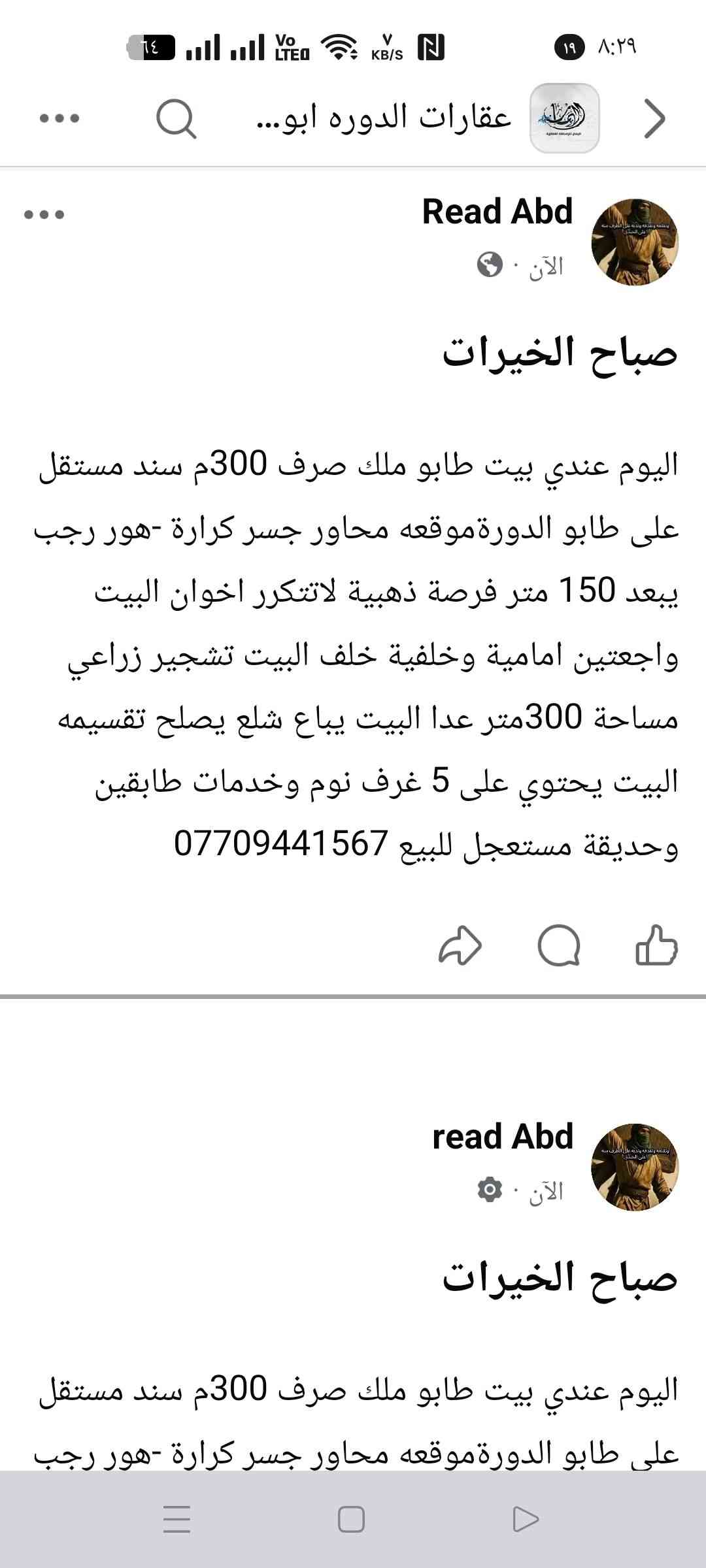Open Read Abd's profile from the first post
Screen dimensions: 706x1568
[x=497, y=212]
